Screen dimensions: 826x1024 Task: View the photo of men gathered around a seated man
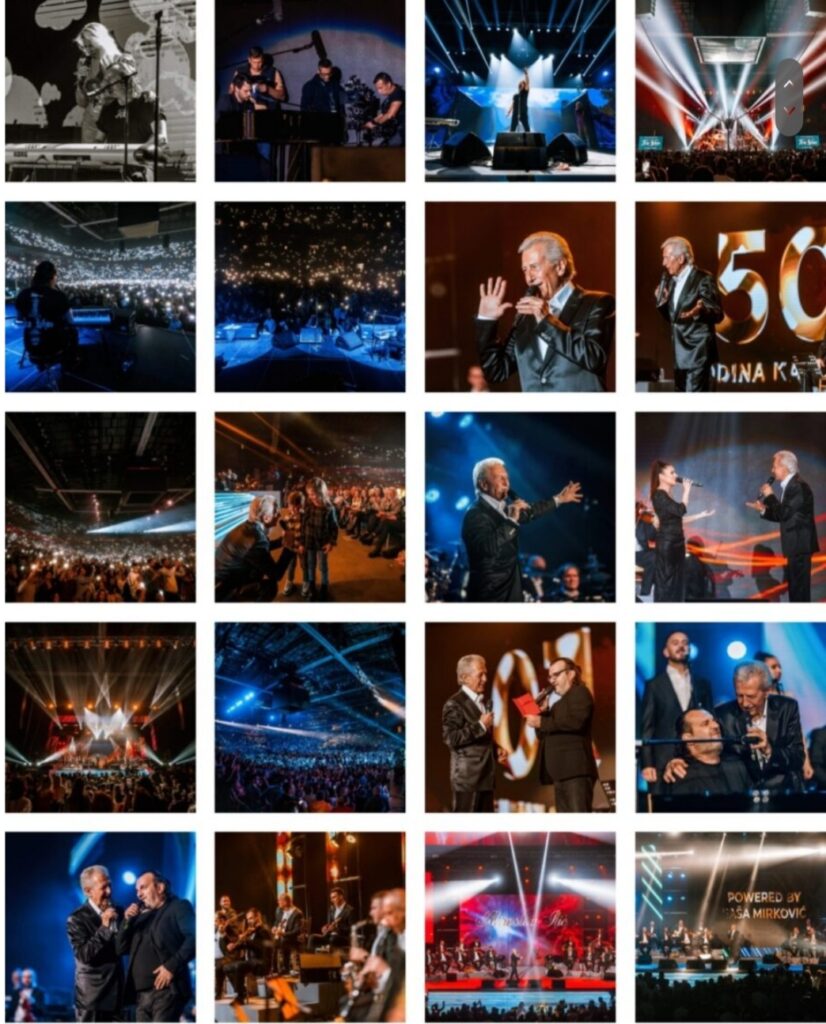point(730,717)
